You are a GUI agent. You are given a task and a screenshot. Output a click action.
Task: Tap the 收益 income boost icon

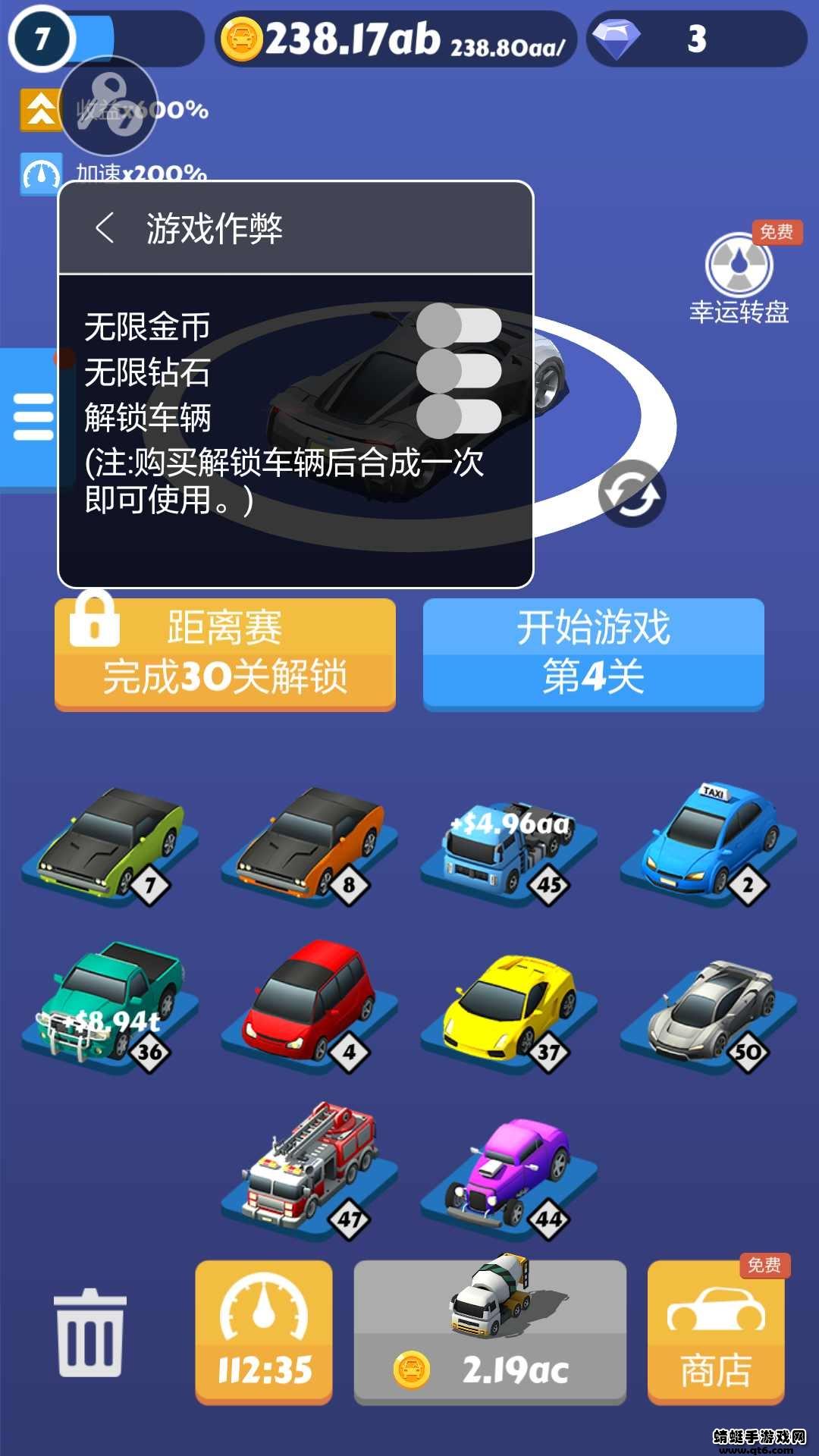[40, 110]
